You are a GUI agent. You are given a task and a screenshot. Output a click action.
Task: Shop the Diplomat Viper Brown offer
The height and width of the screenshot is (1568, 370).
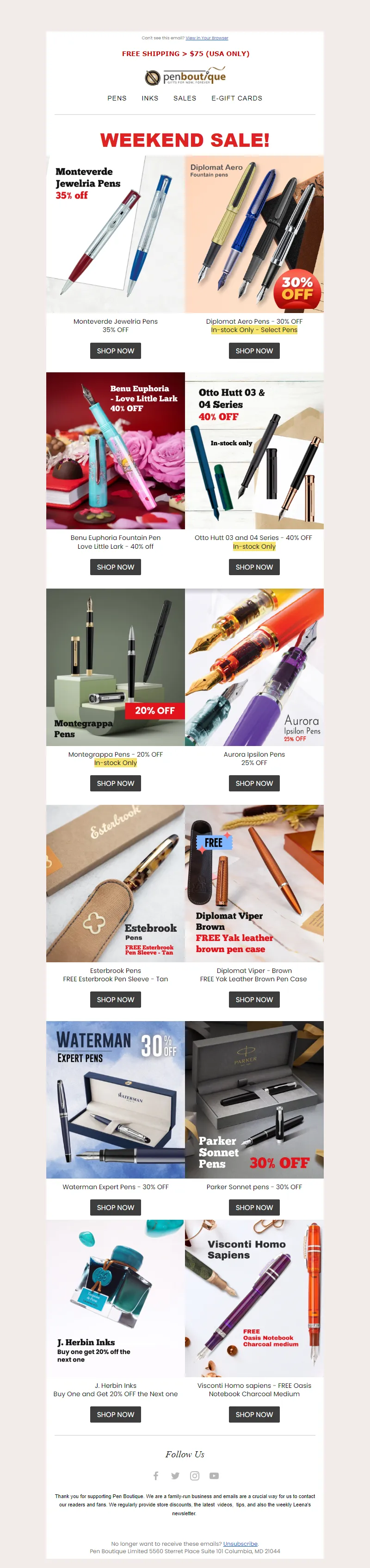[254, 999]
